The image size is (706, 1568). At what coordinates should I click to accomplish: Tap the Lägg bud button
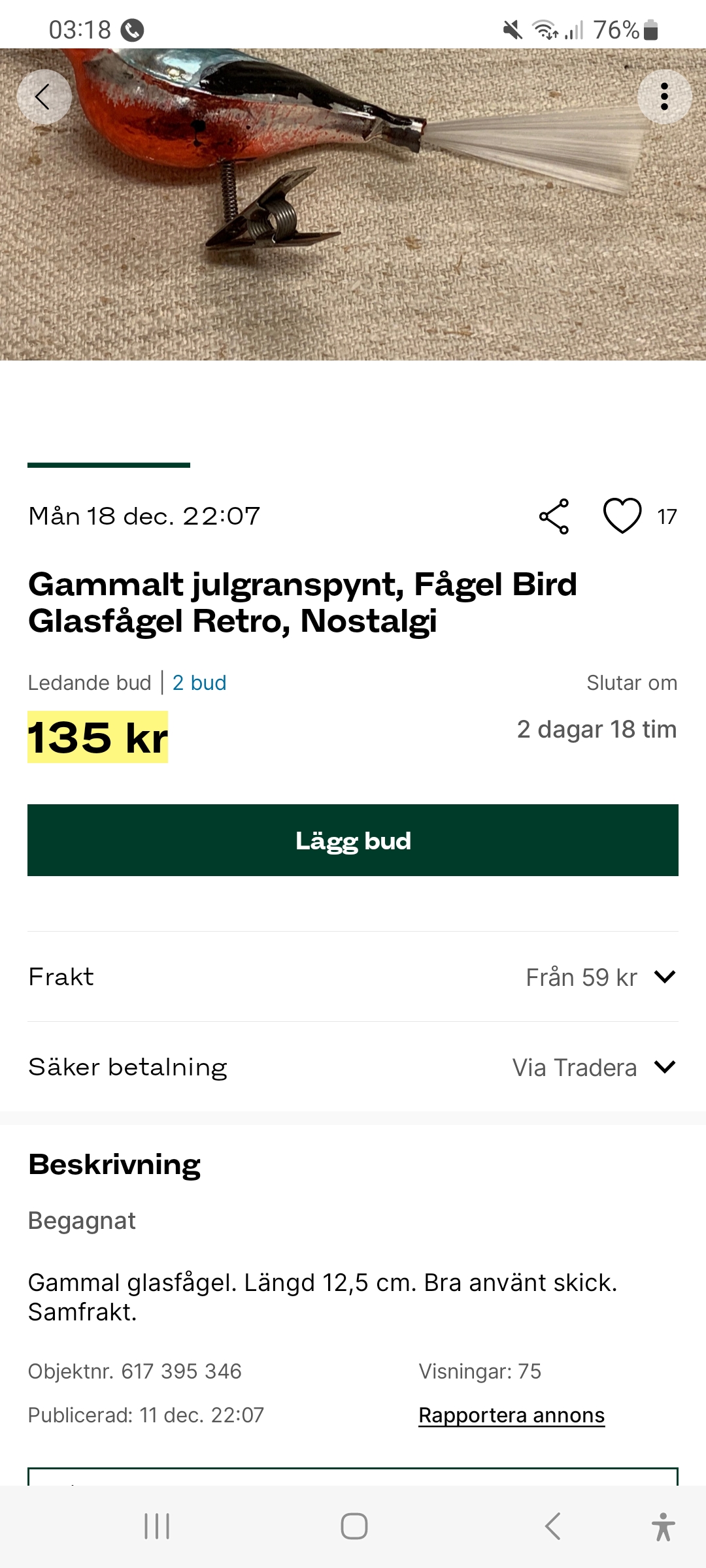(353, 840)
